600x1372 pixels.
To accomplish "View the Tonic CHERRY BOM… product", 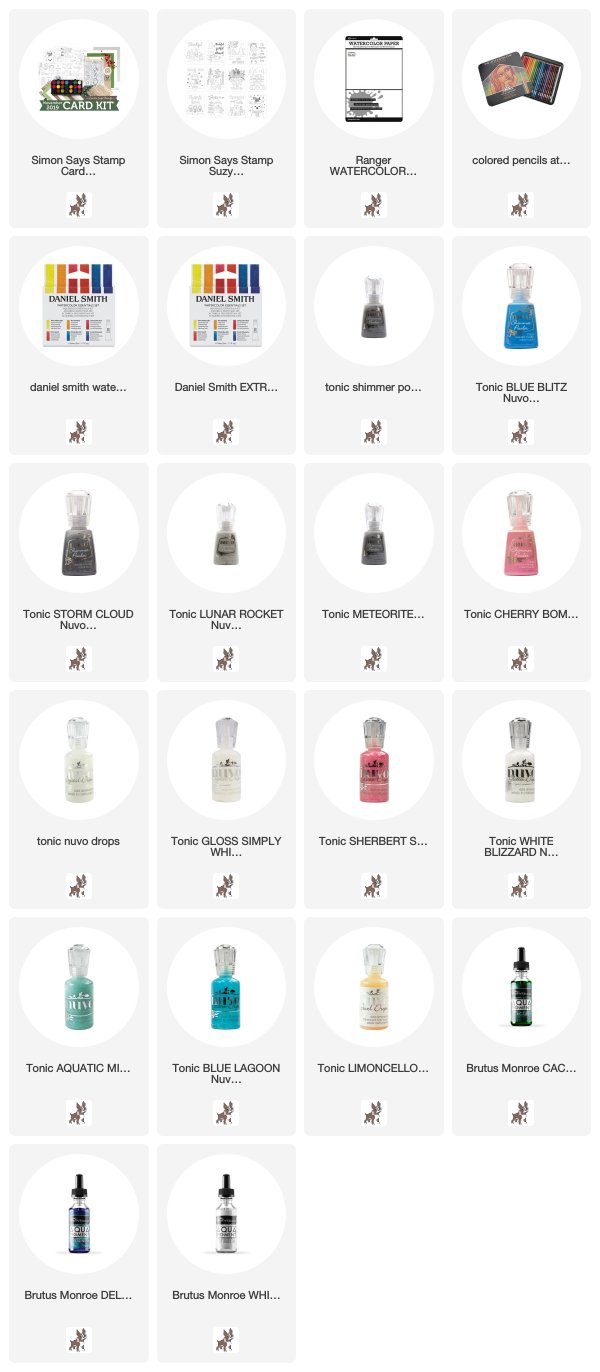I will coord(521,572).
